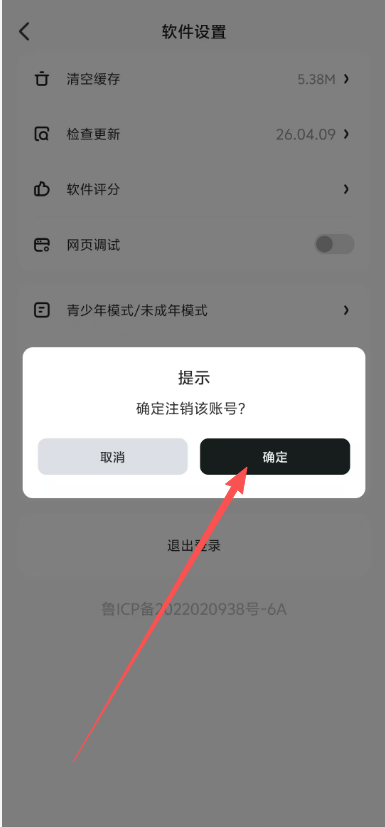Tap 取消 to cancel the dialog
Screen dimensions: 385x827
pyautogui.click(x=112, y=457)
